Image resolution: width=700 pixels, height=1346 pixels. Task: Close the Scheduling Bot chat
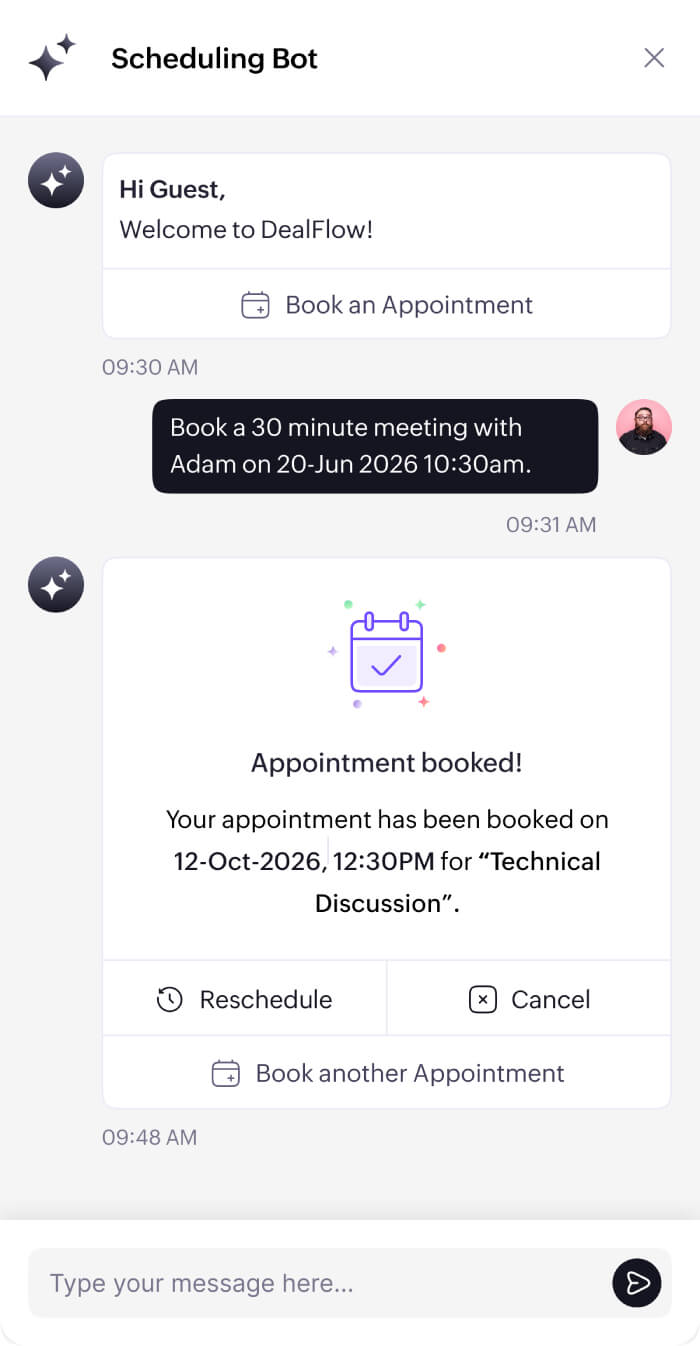[x=654, y=58]
